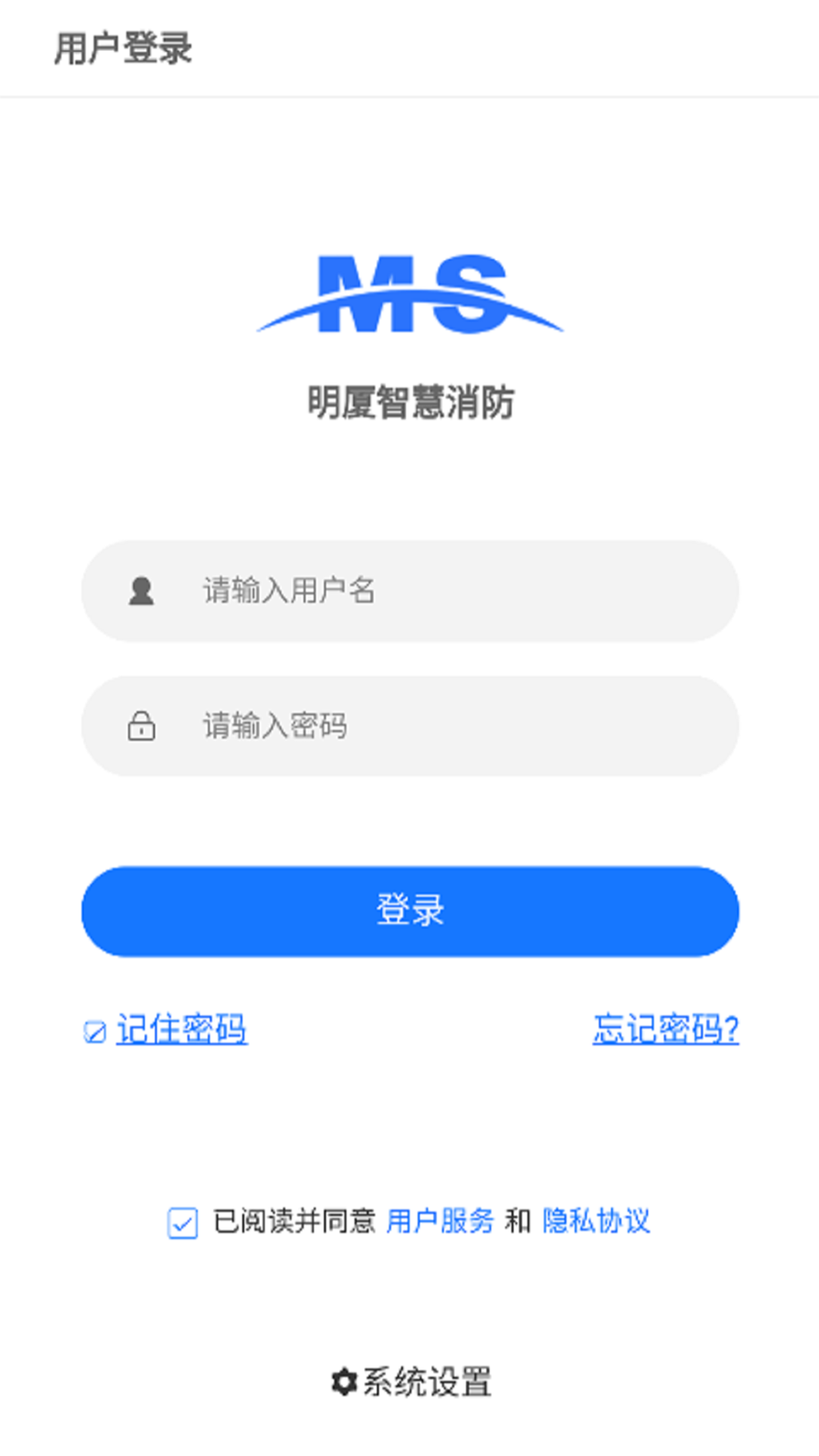Image resolution: width=819 pixels, height=1456 pixels.
Task: Open the 忘记密码? link
Action: pos(666,1029)
